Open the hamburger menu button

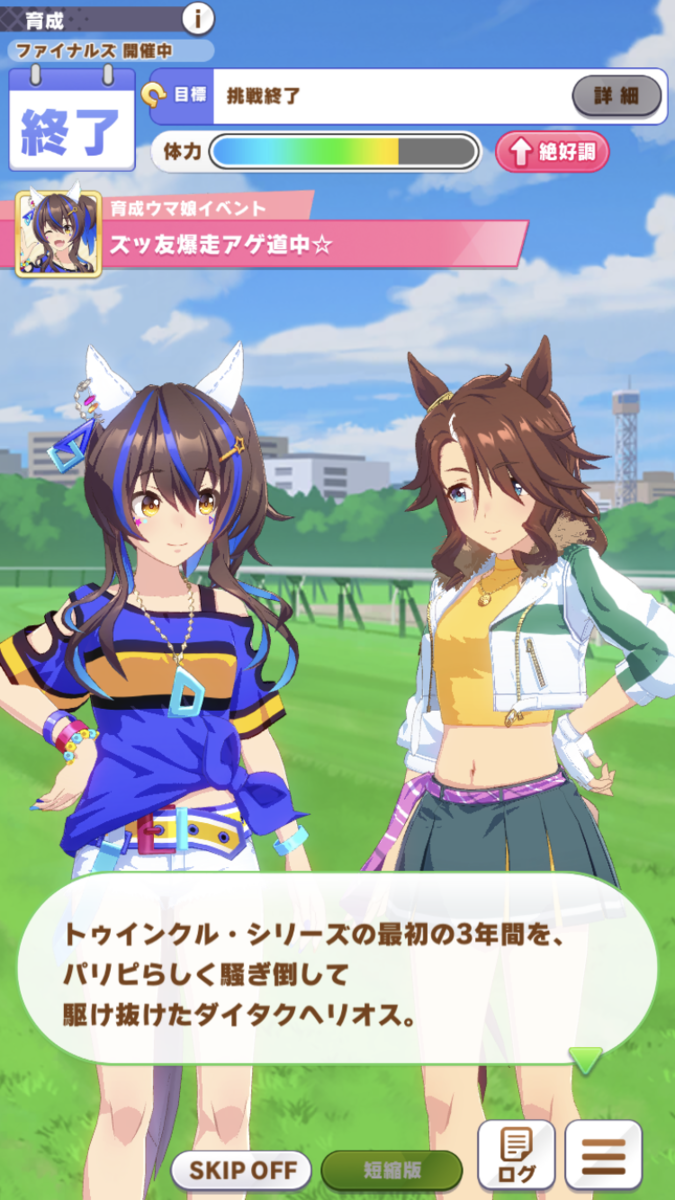point(603,1154)
